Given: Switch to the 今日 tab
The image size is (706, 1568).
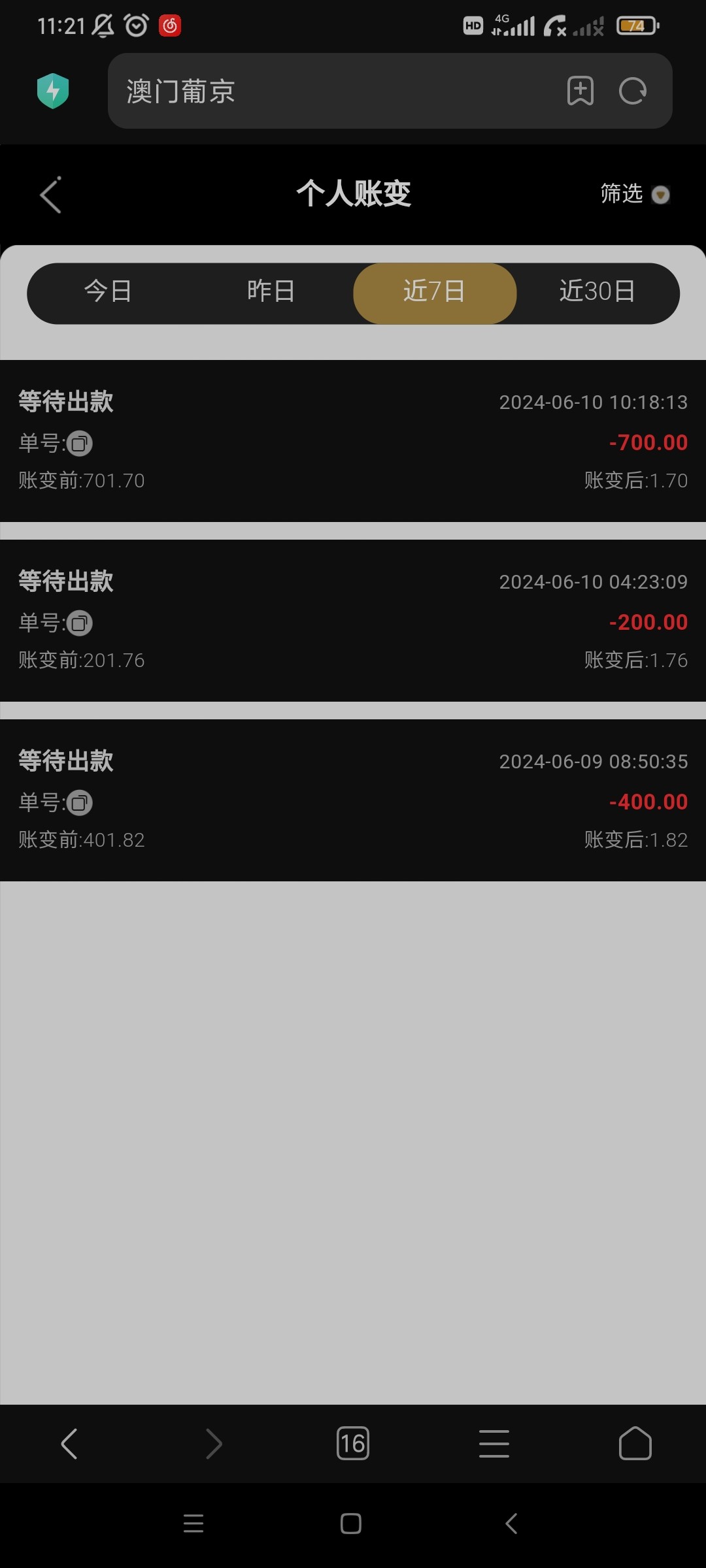Looking at the screenshot, I should click(109, 291).
